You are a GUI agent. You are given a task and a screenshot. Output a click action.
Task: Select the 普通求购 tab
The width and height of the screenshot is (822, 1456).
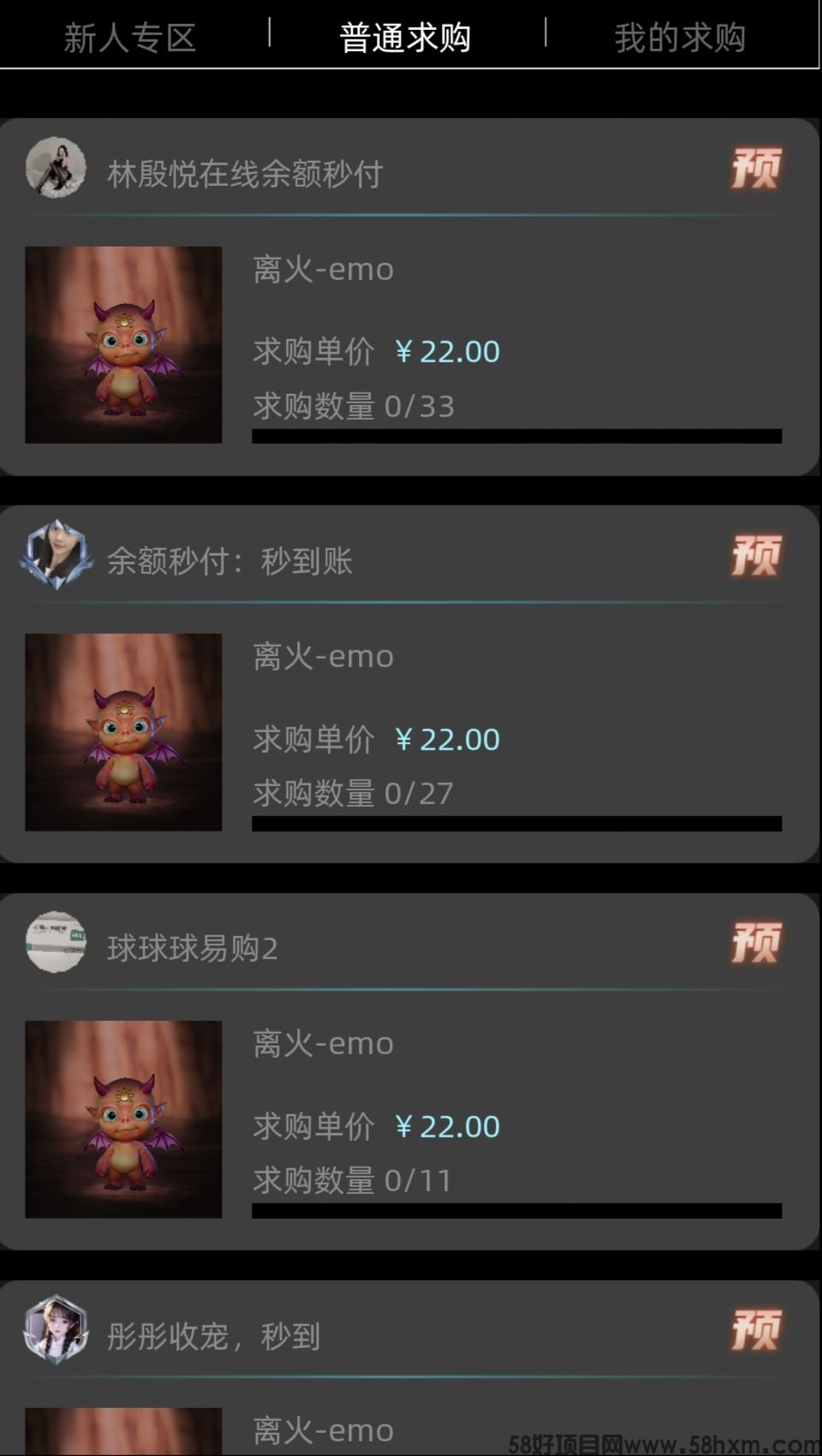tap(405, 38)
